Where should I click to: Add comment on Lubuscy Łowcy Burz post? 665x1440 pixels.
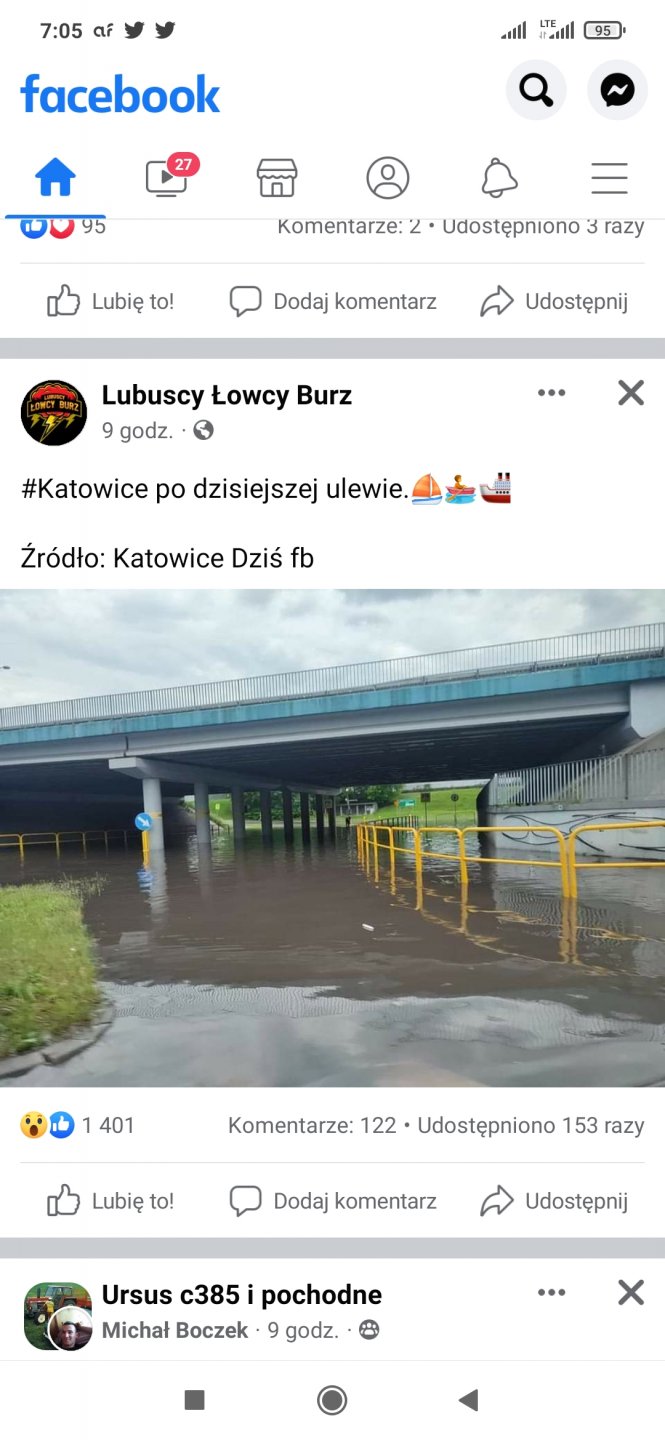(x=333, y=1201)
